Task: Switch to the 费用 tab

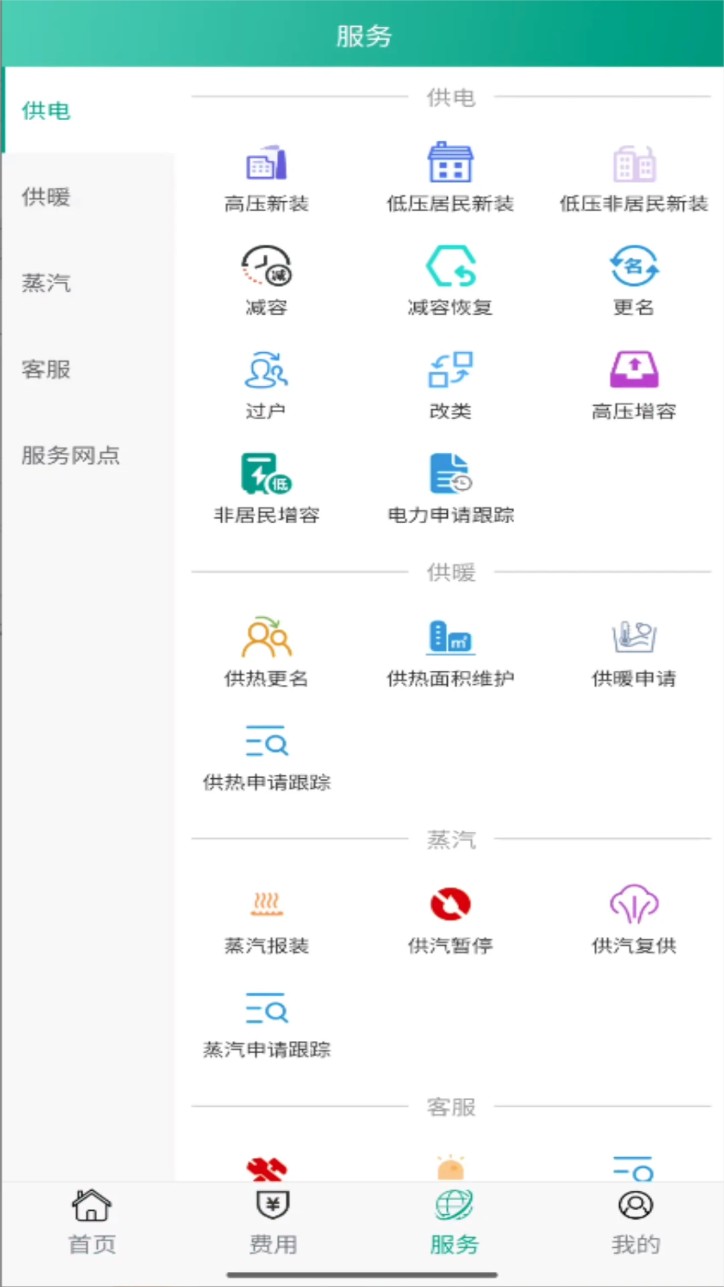Action: [272, 1220]
